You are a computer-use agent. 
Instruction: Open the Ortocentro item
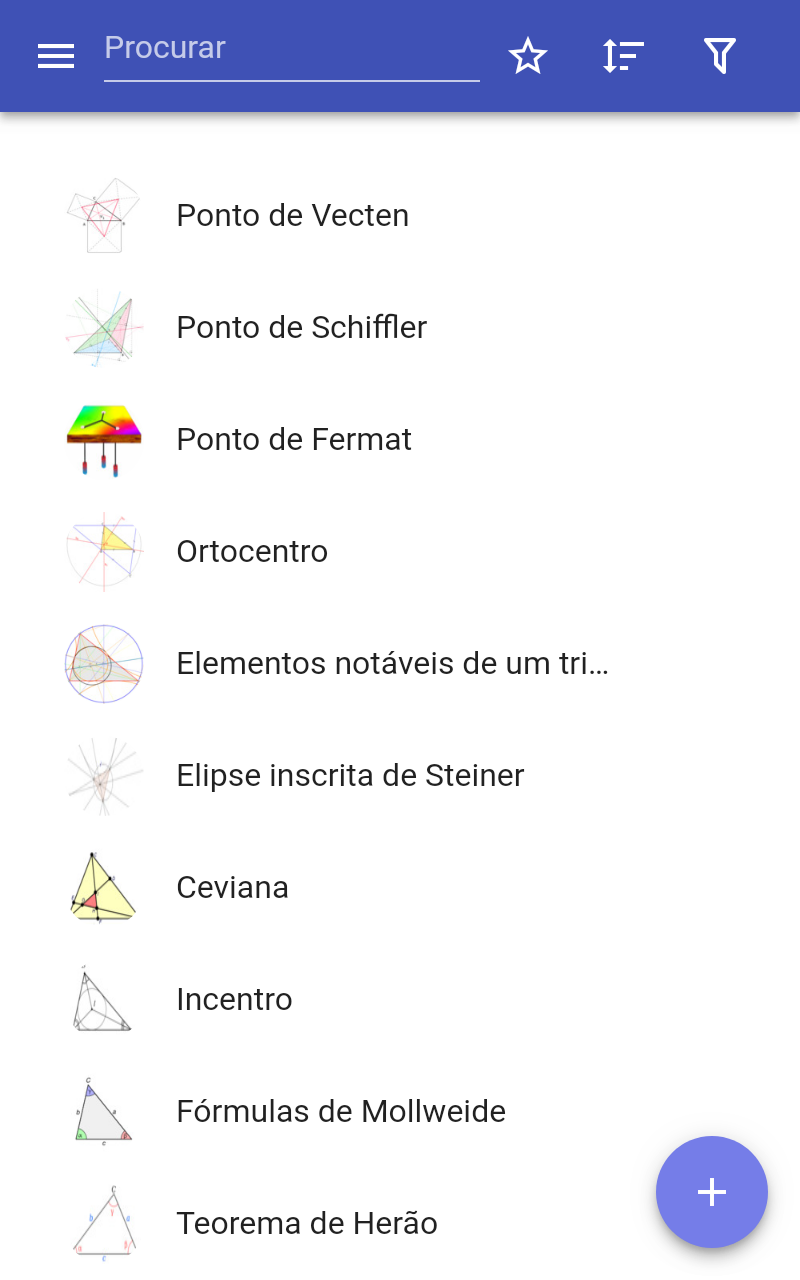[x=400, y=552]
